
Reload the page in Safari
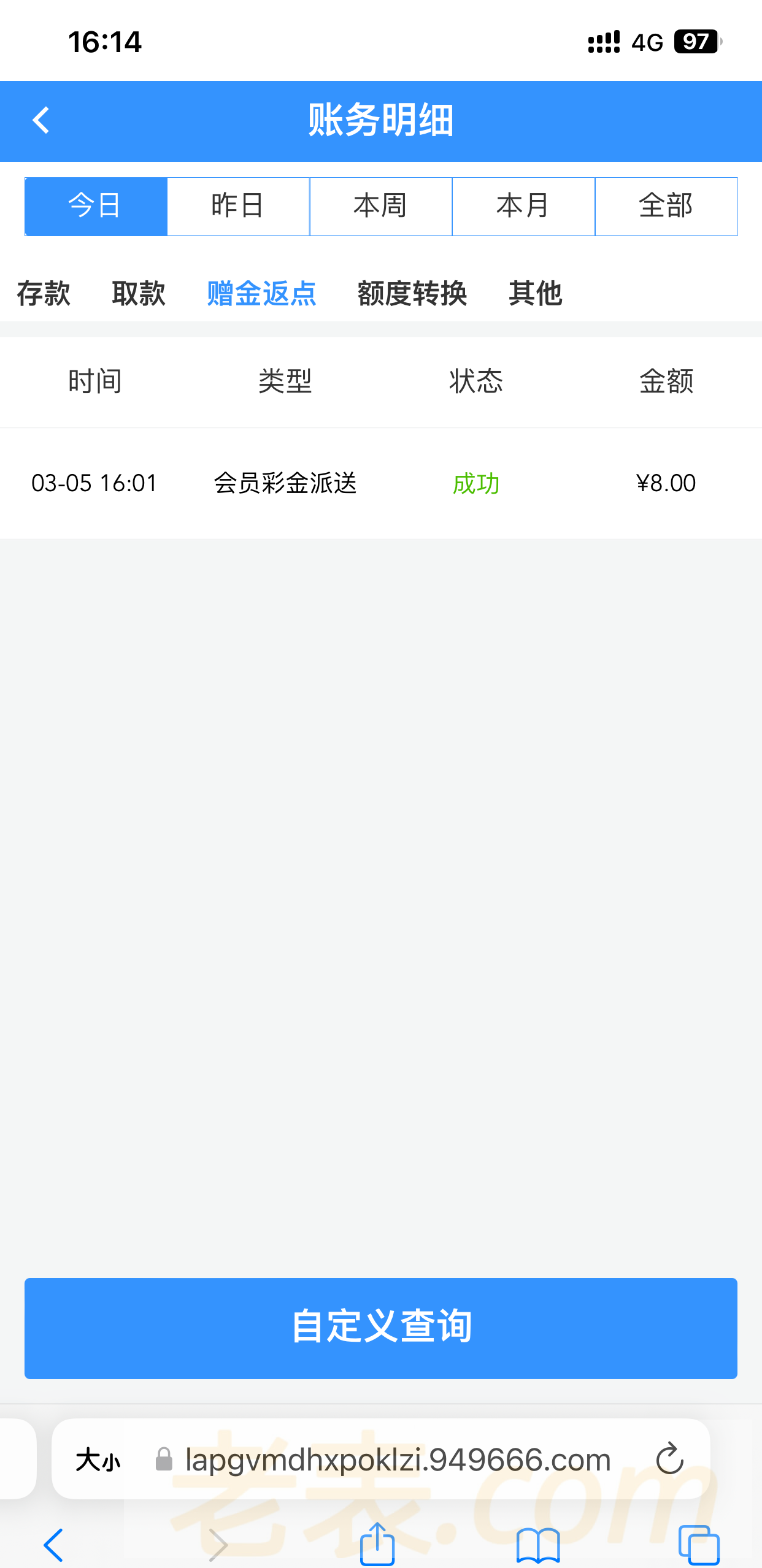coord(669,1459)
